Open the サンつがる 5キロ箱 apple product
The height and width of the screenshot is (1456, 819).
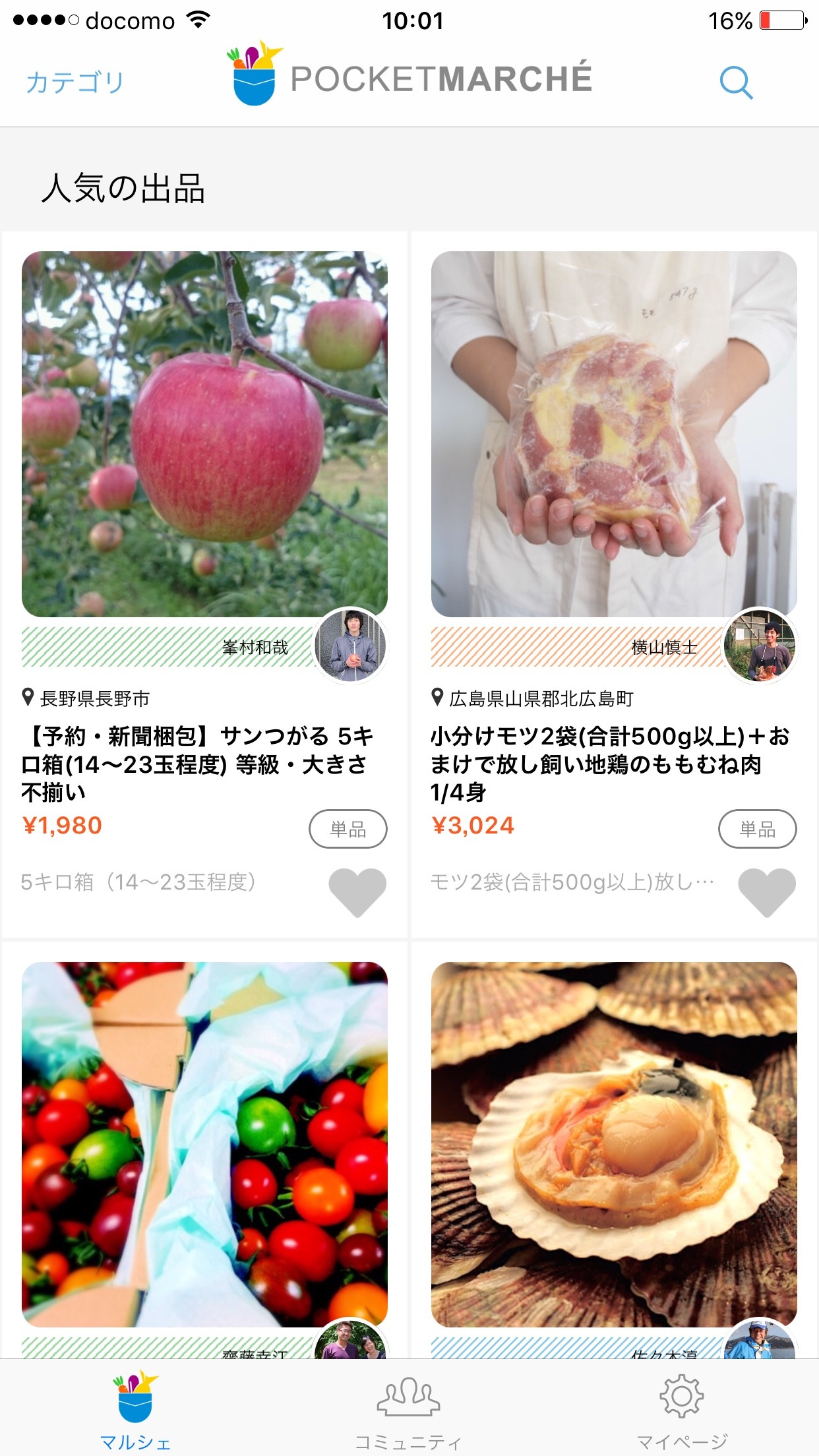click(x=204, y=435)
